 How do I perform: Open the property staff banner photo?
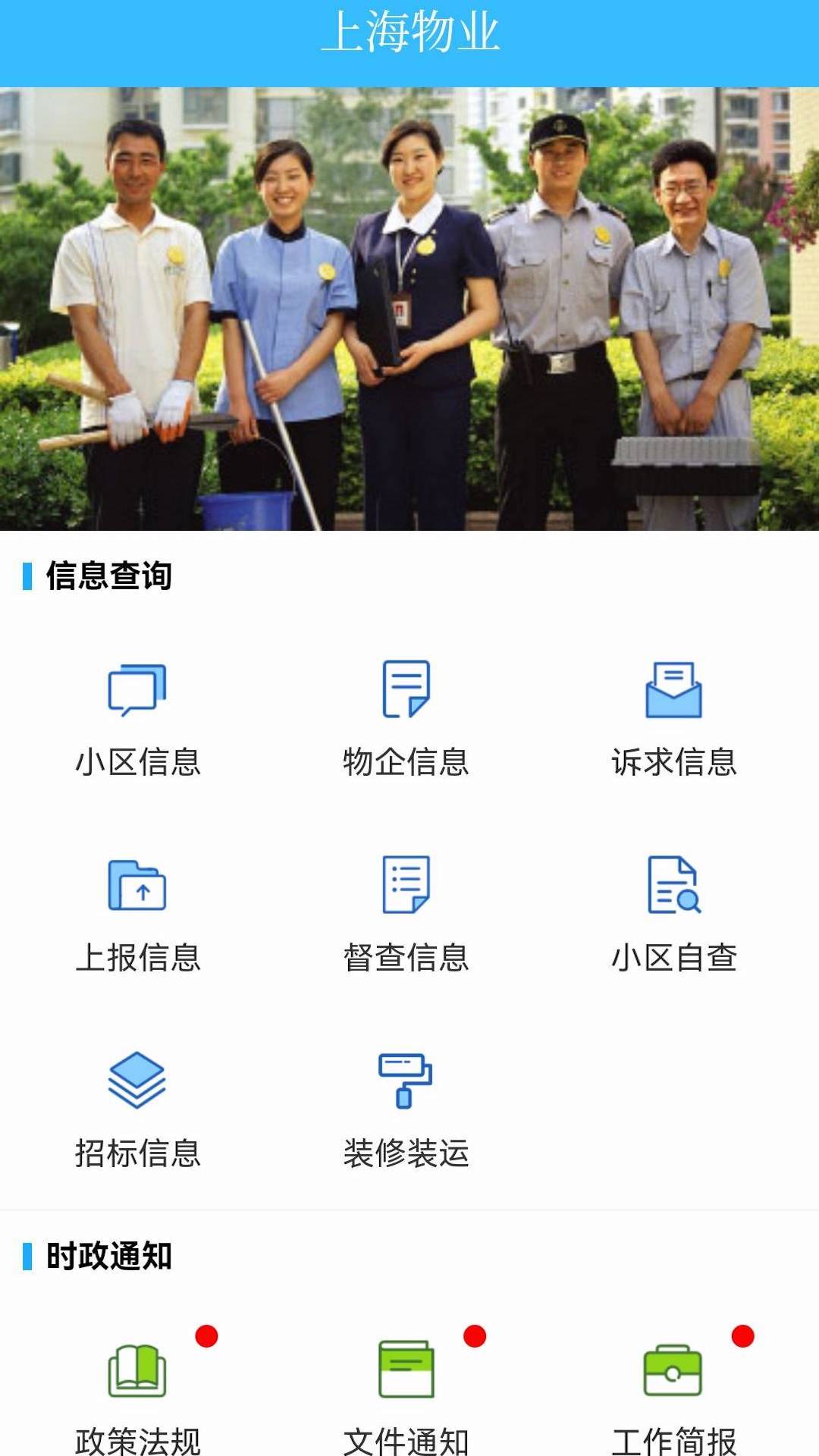409,303
